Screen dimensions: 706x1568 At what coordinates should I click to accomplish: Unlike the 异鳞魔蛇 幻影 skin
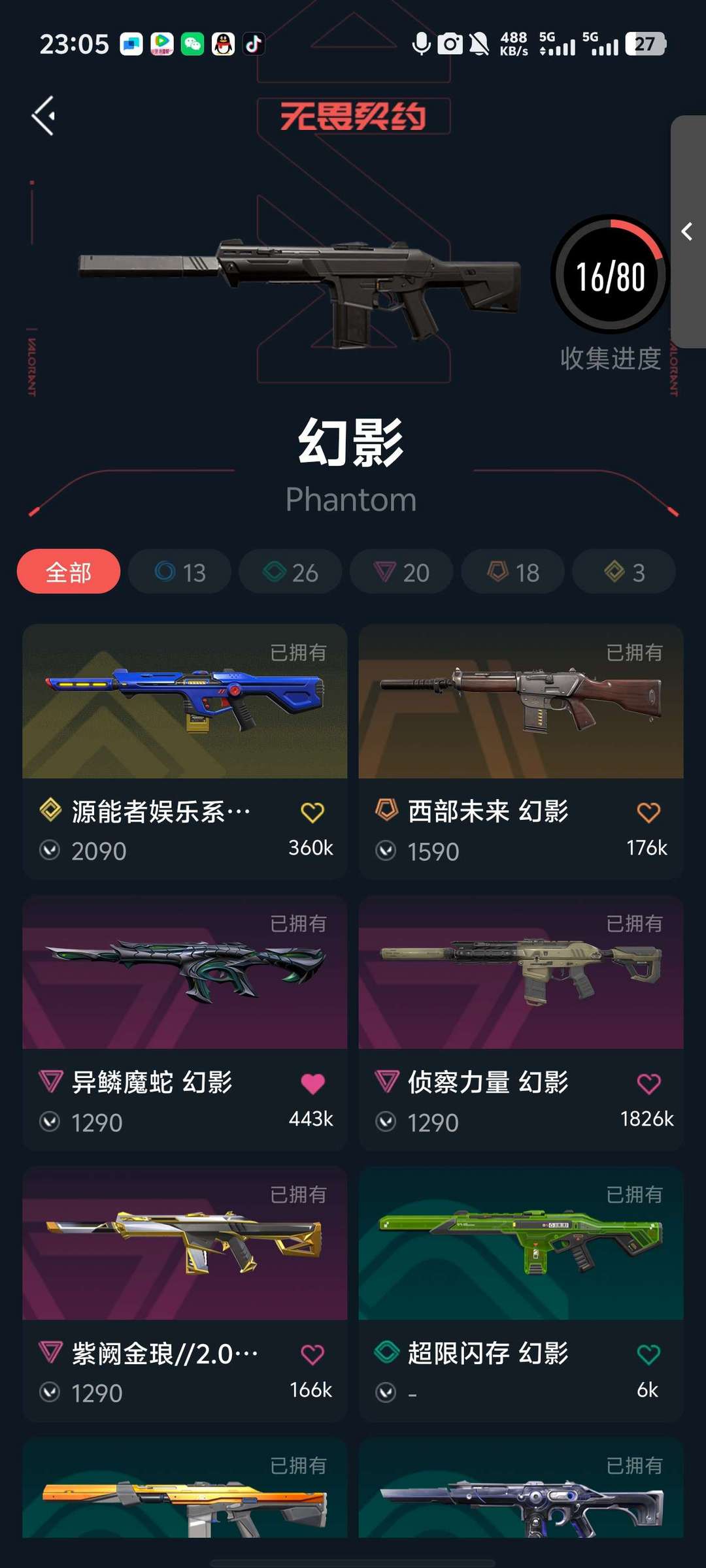[x=312, y=1083]
